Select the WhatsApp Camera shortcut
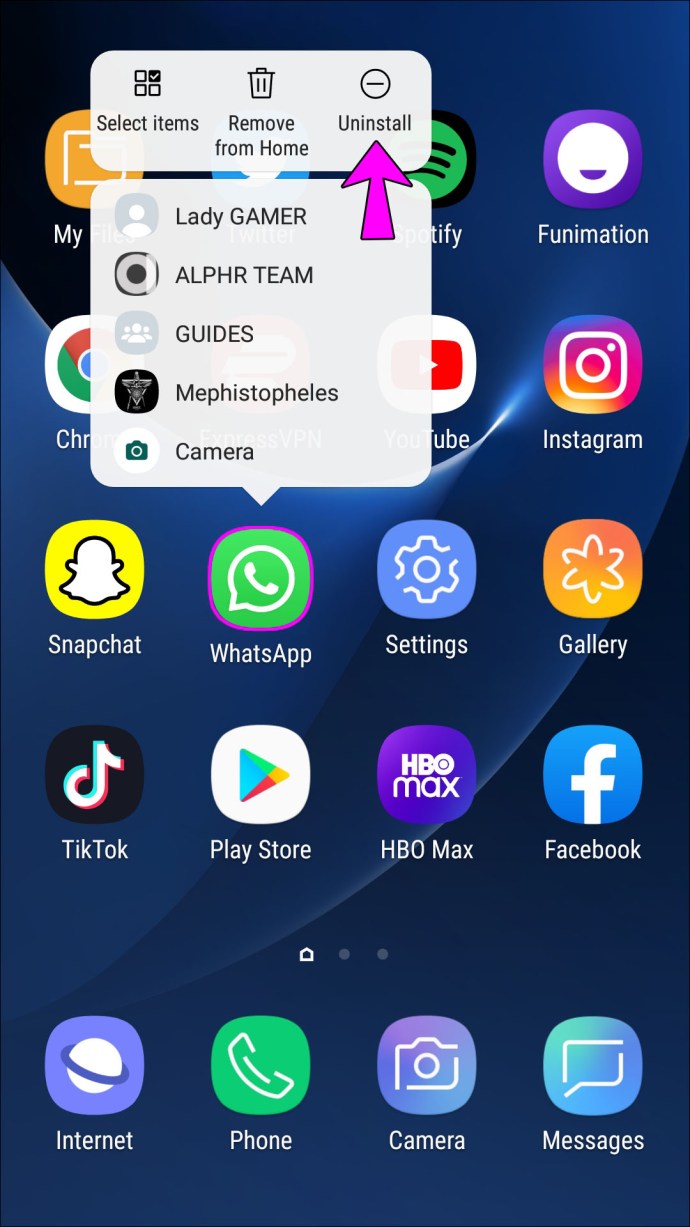Viewport: 690px width, 1227px height. [x=213, y=452]
